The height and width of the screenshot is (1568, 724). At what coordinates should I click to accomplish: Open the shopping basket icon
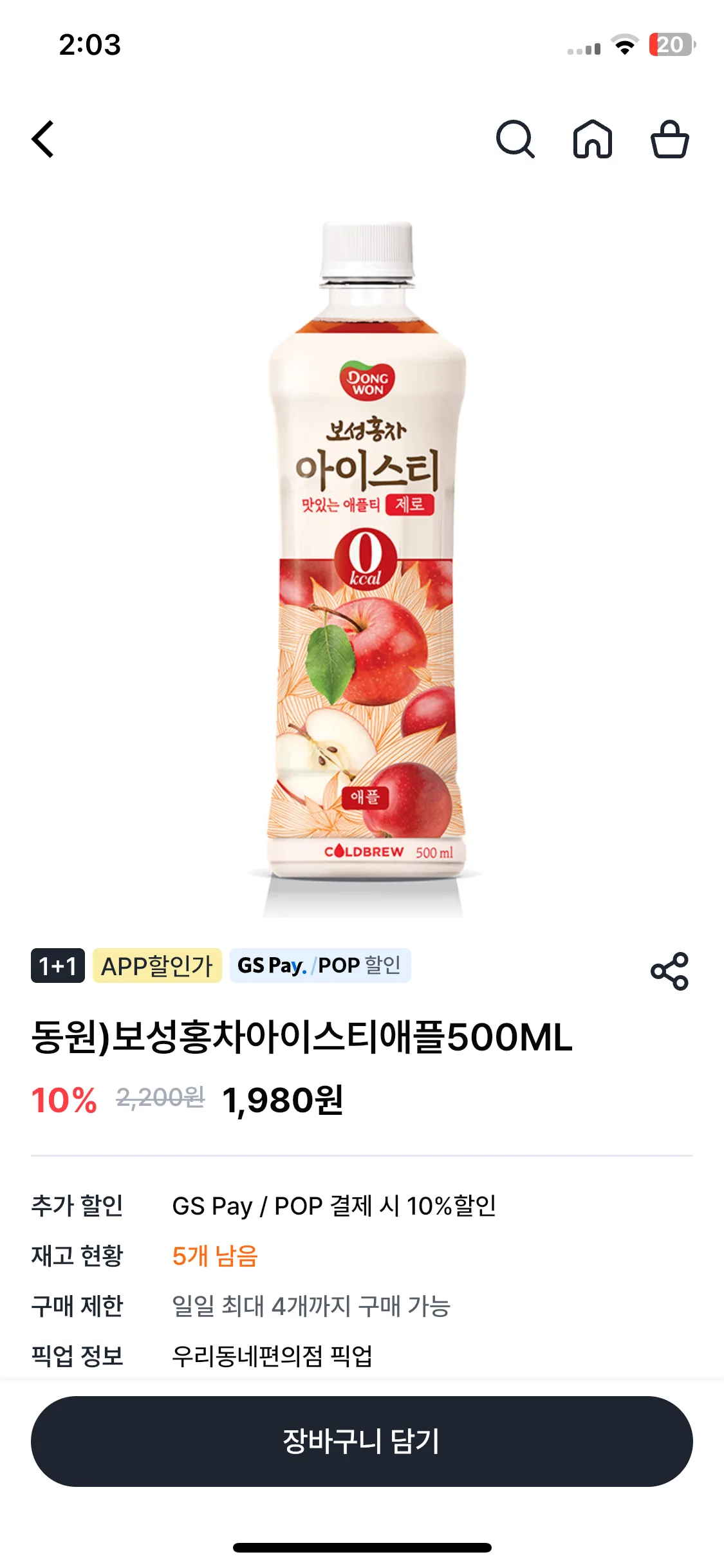tap(670, 139)
